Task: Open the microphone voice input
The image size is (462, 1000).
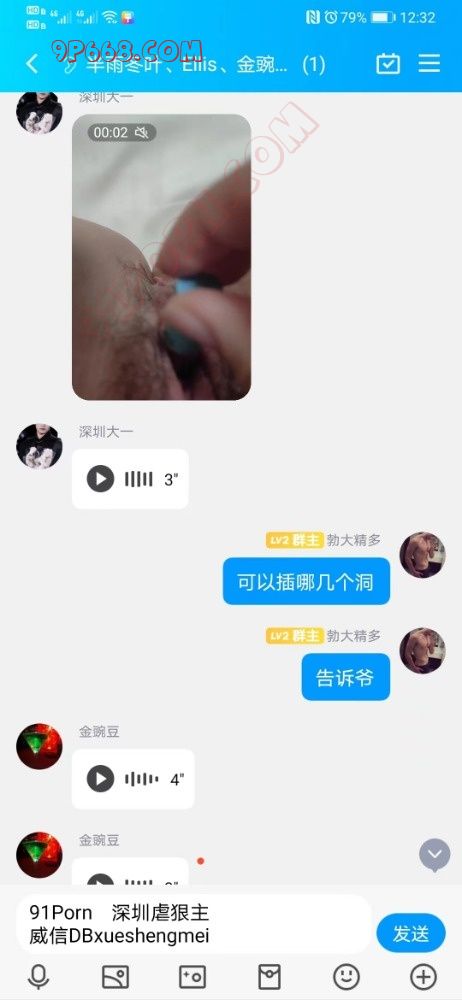Action: (38, 977)
